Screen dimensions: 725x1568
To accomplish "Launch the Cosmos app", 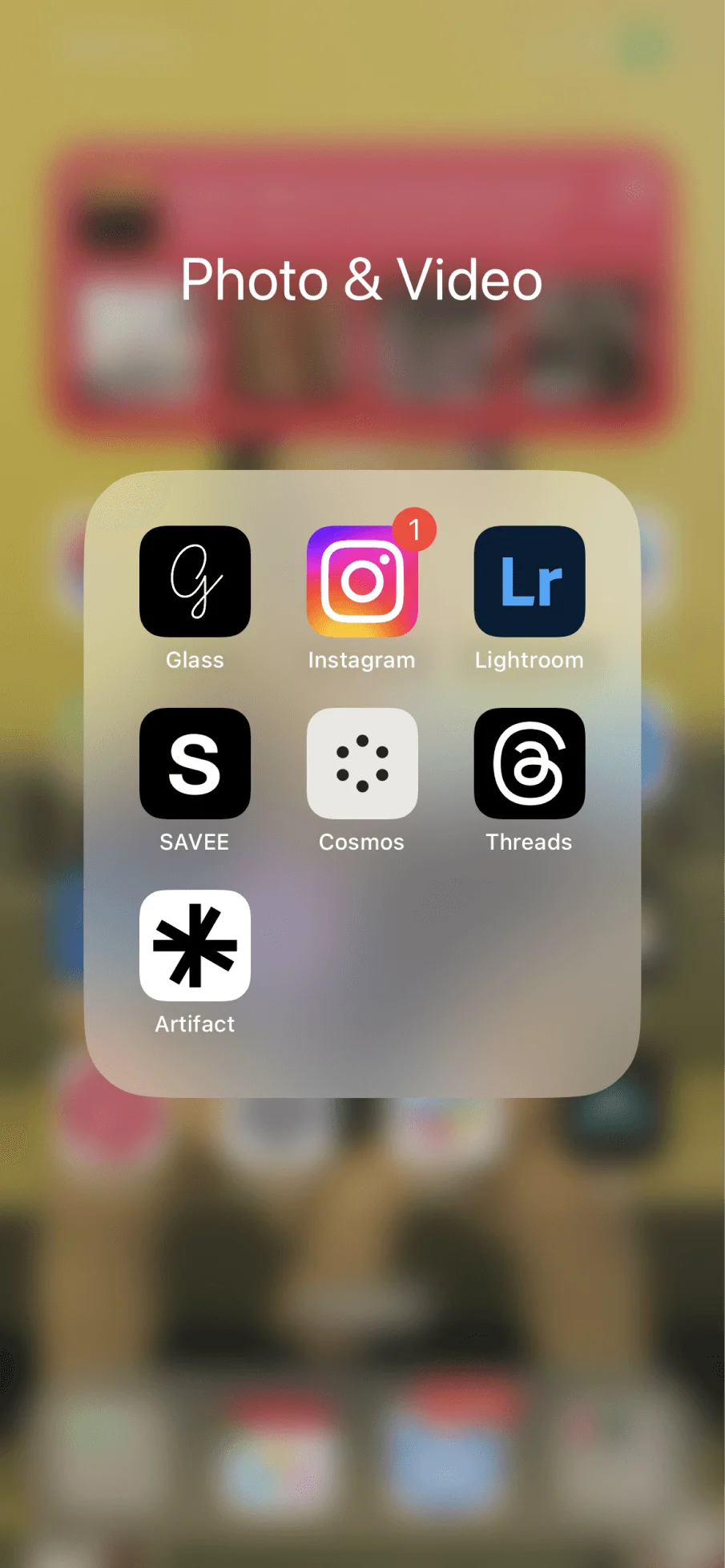I will click(x=362, y=763).
